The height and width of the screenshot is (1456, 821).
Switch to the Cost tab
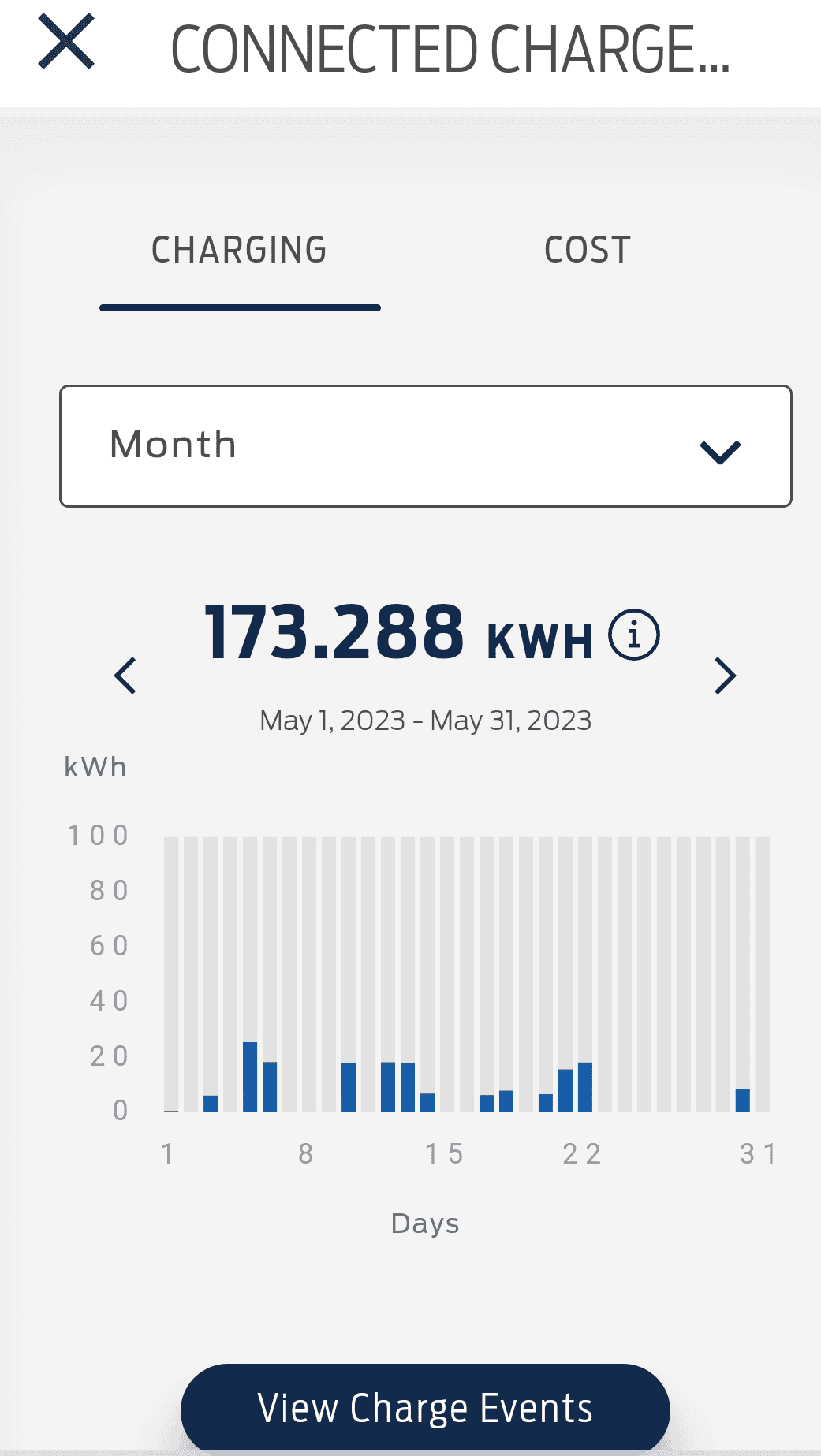tap(587, 251)
